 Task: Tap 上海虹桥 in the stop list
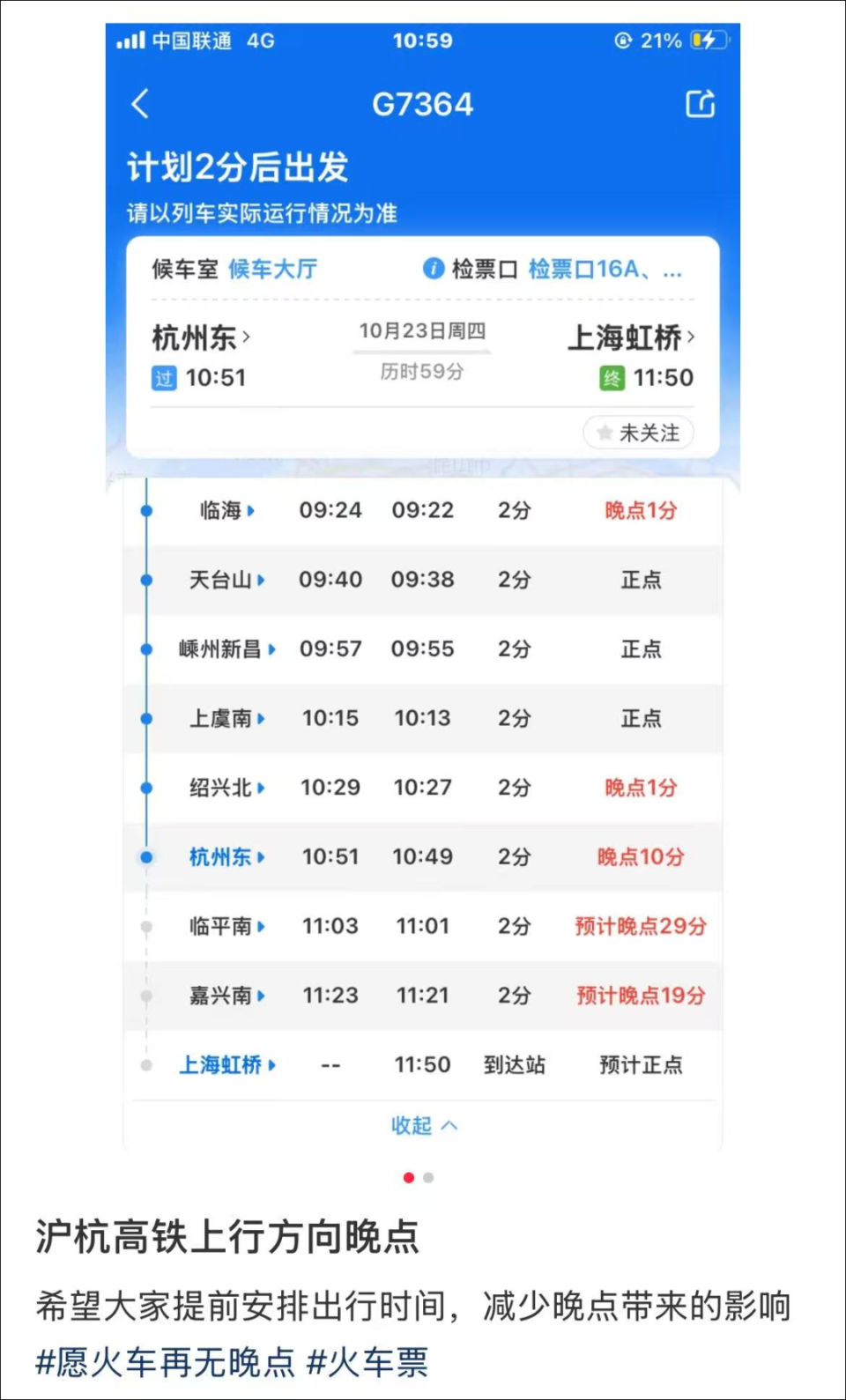[x=220, y=1065]
